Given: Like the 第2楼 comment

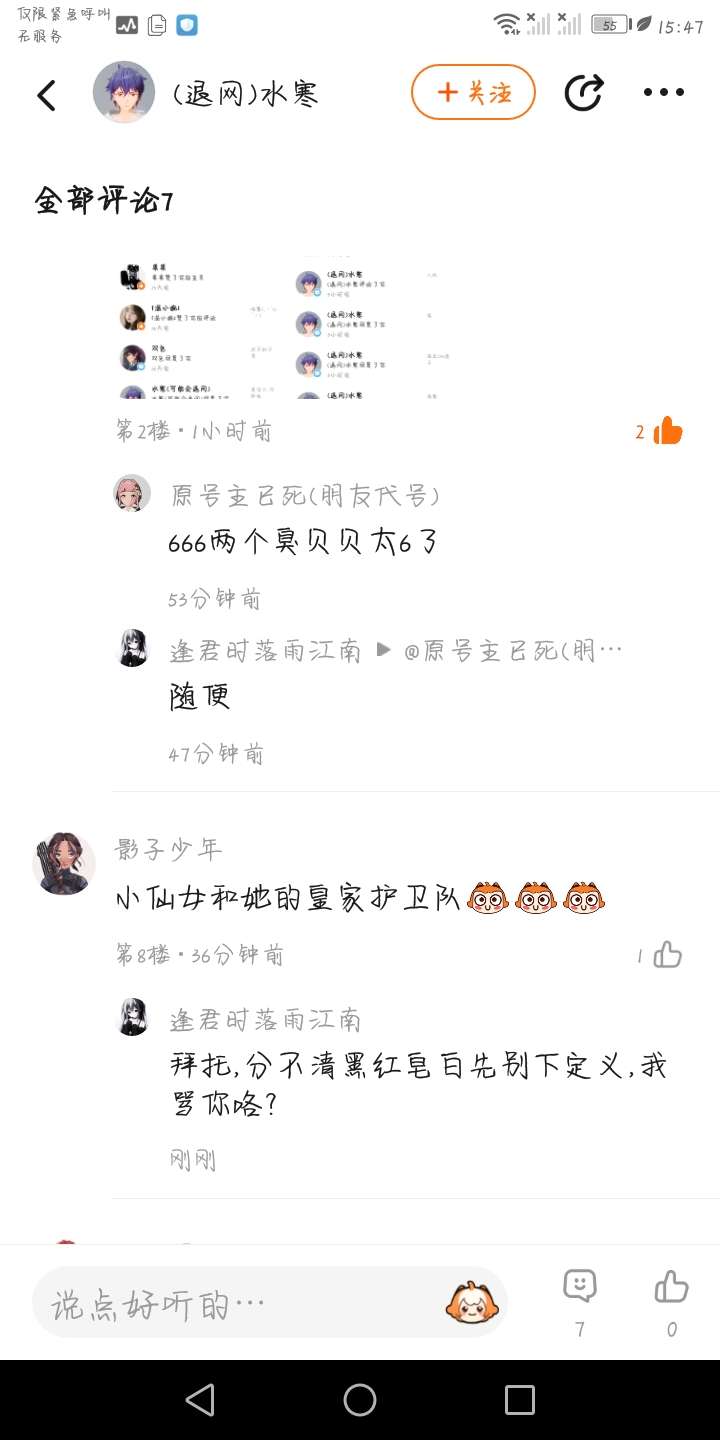Looking at the screenshot, I should tap(667, 432).
